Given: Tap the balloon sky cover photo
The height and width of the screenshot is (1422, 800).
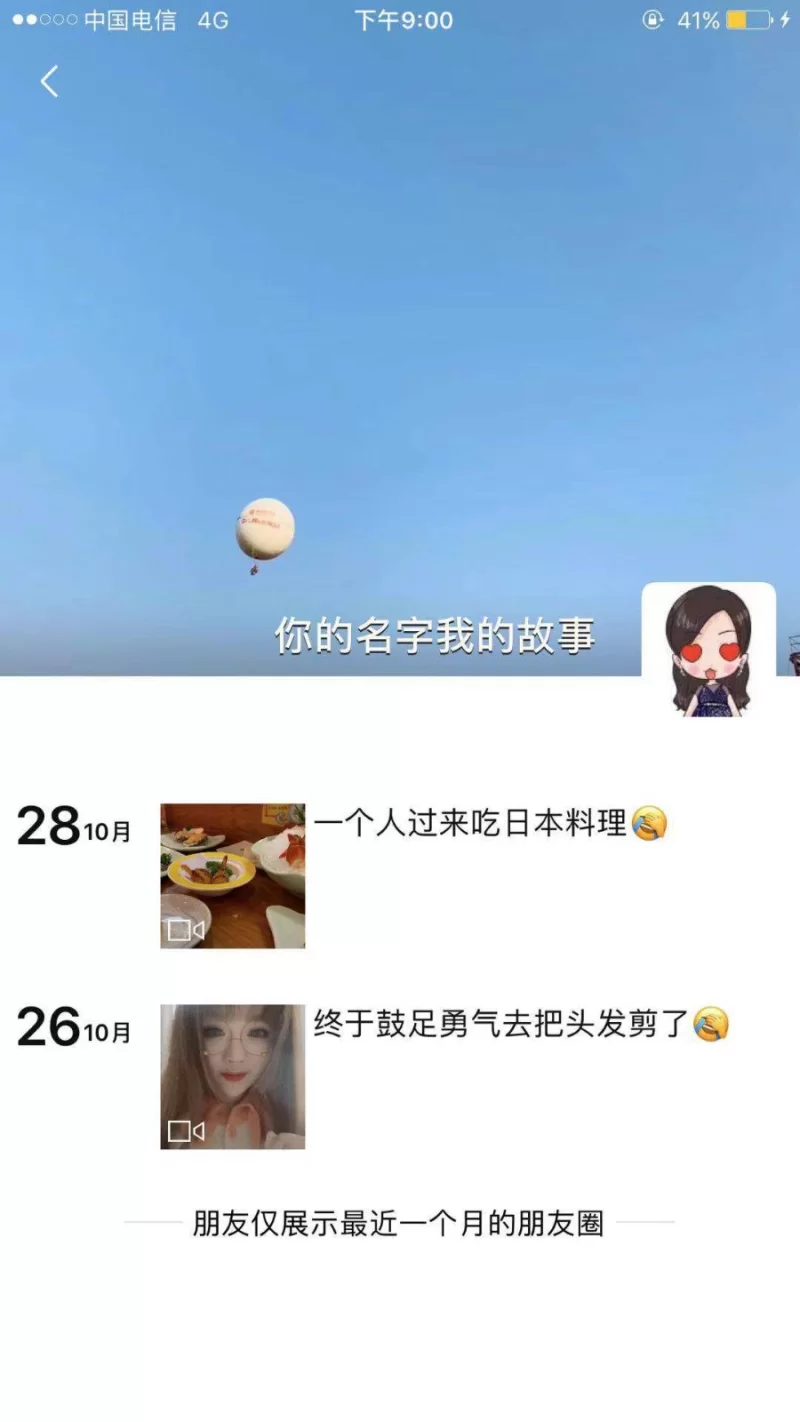Looking at the screenshot, I should 400,330.
